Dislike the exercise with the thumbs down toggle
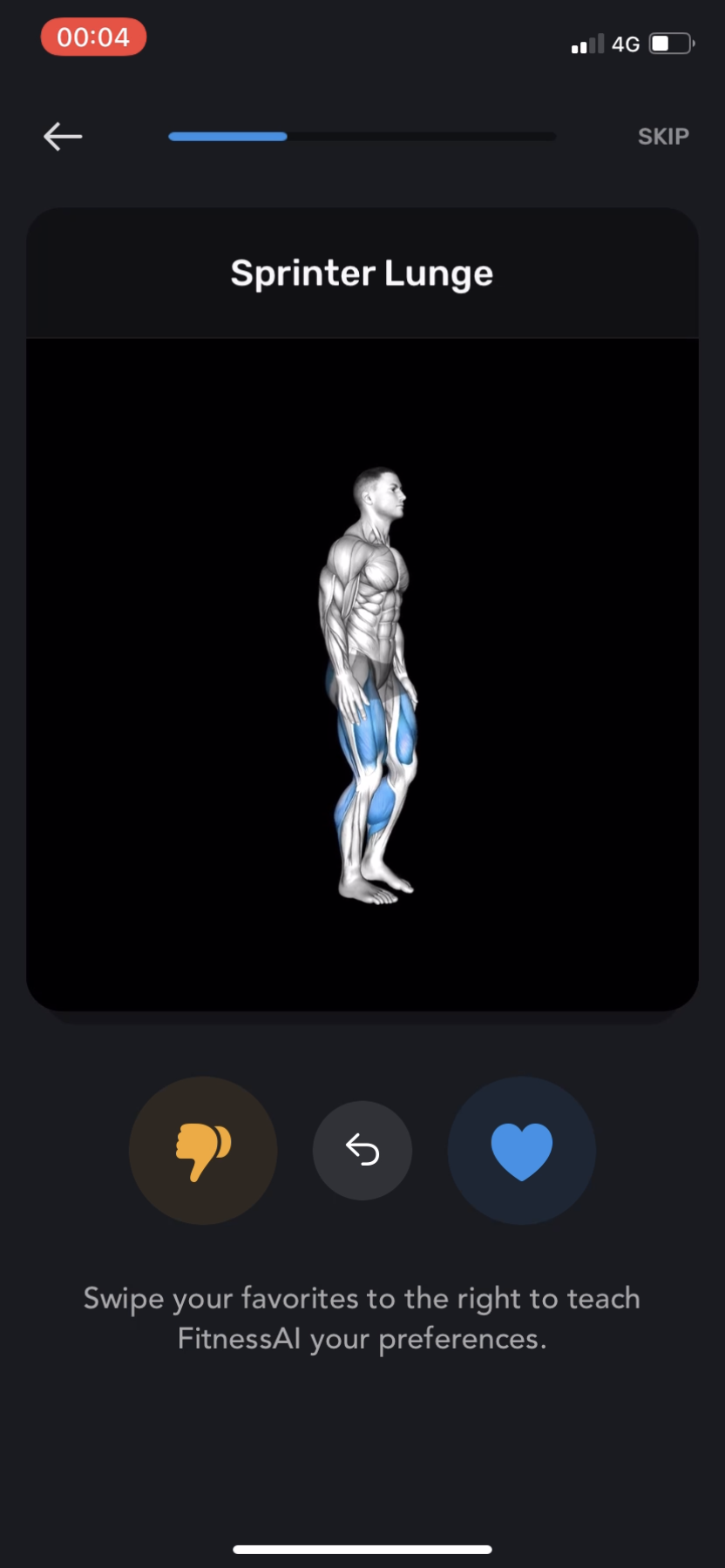The height and width of the screenshot is (1568, 725). tap(203, 1150)
